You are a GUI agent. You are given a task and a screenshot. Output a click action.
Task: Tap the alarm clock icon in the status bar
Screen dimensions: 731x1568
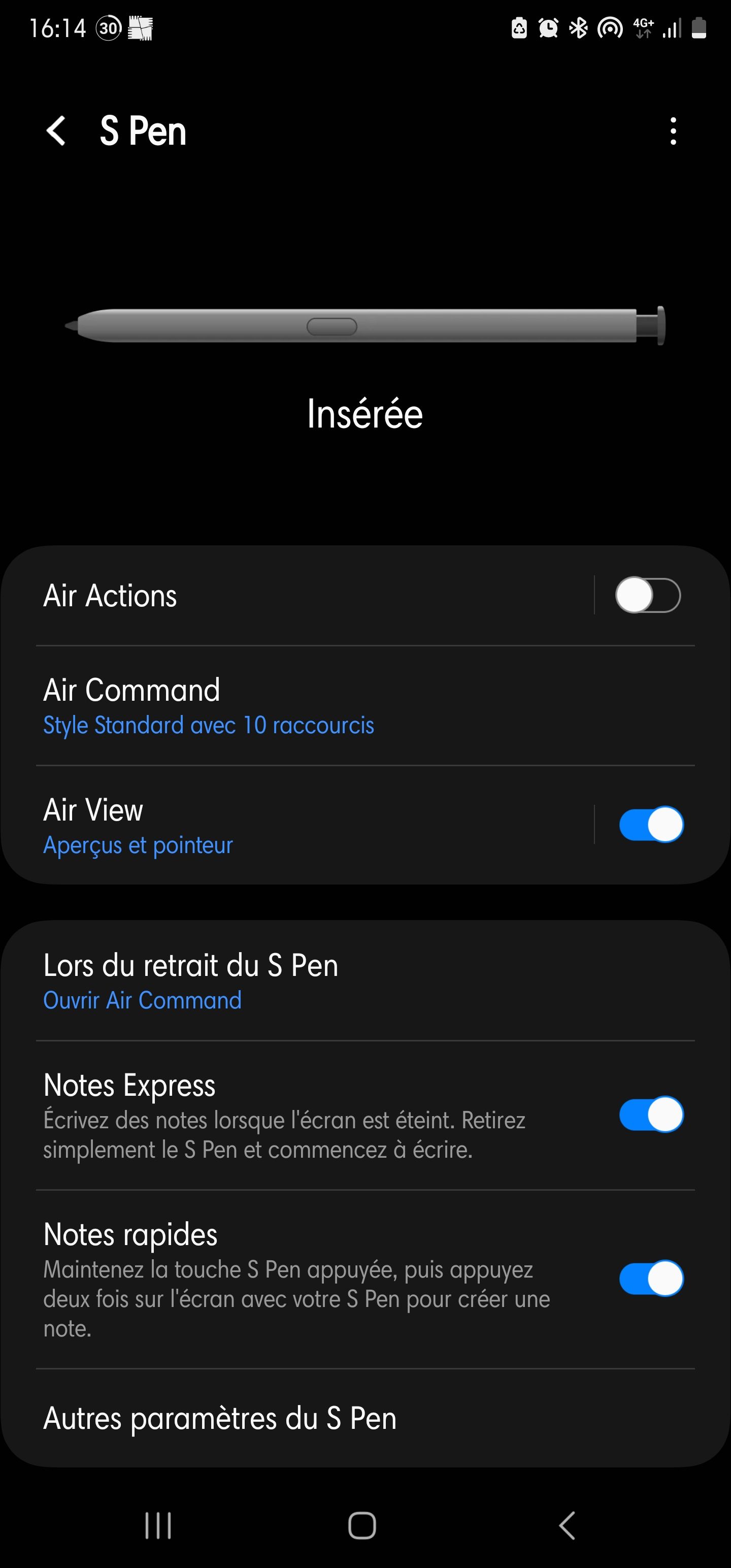547,27
